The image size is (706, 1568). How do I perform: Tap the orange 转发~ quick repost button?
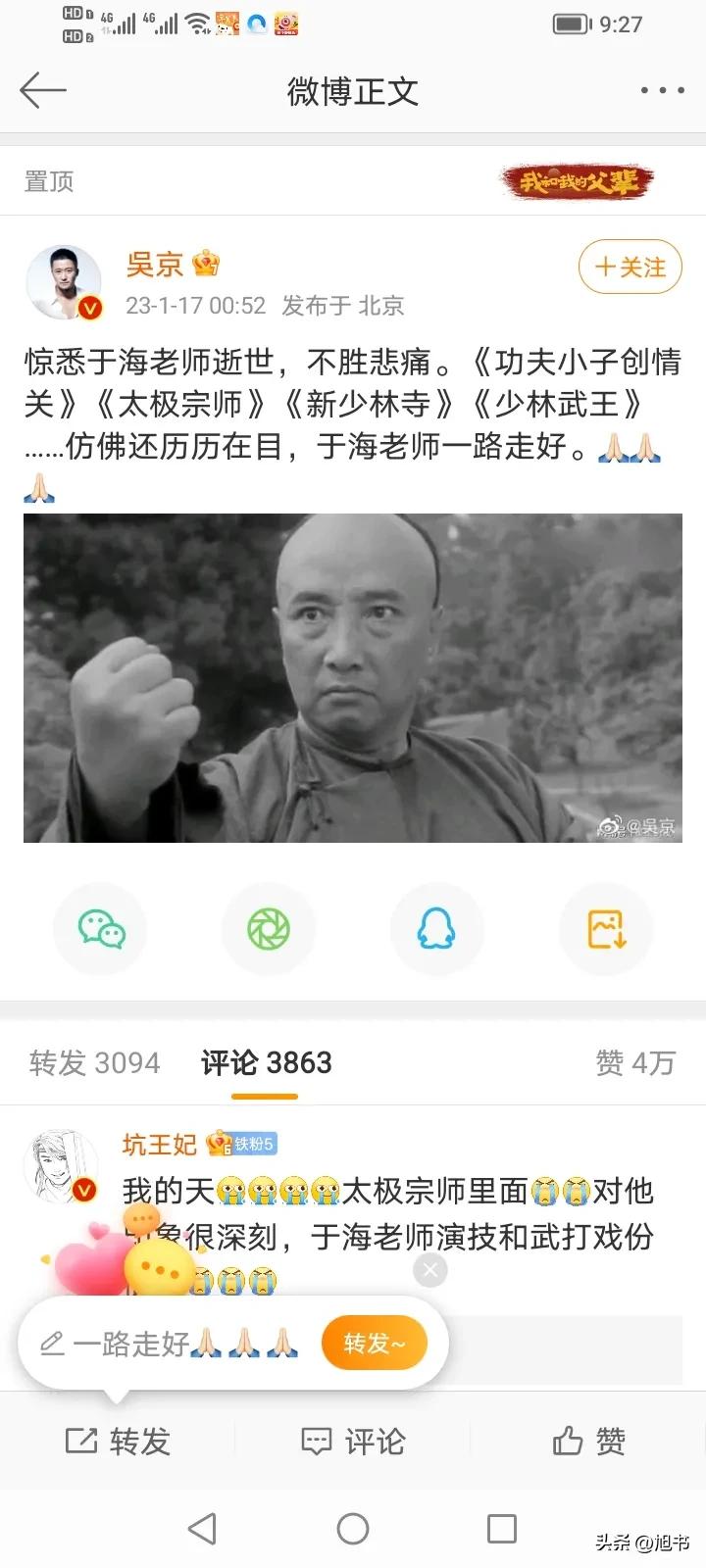pyautogui.click(x=373, y=1344)
